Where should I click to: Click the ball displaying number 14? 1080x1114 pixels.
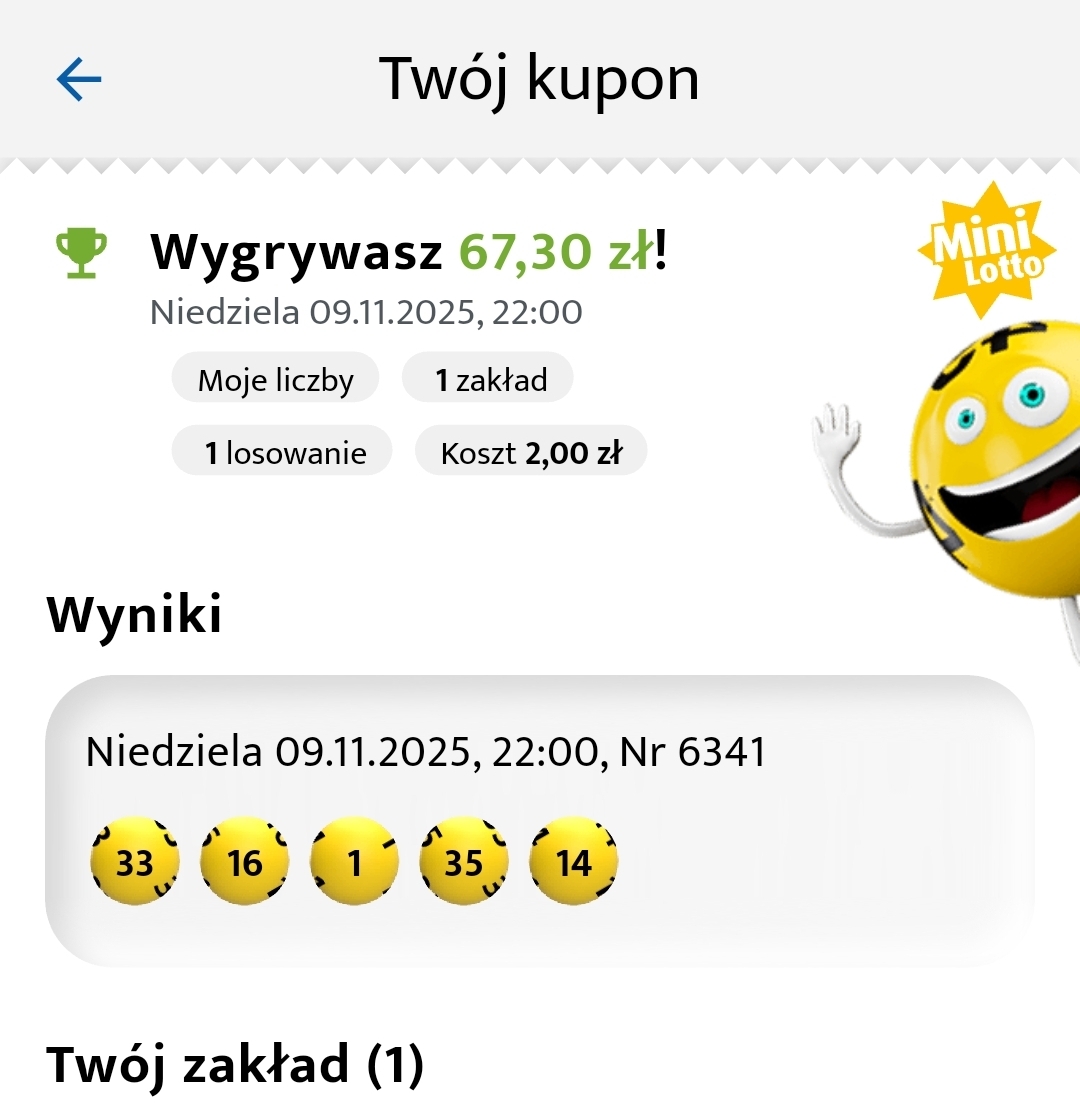pyautogui.click(x=573, y=859)
